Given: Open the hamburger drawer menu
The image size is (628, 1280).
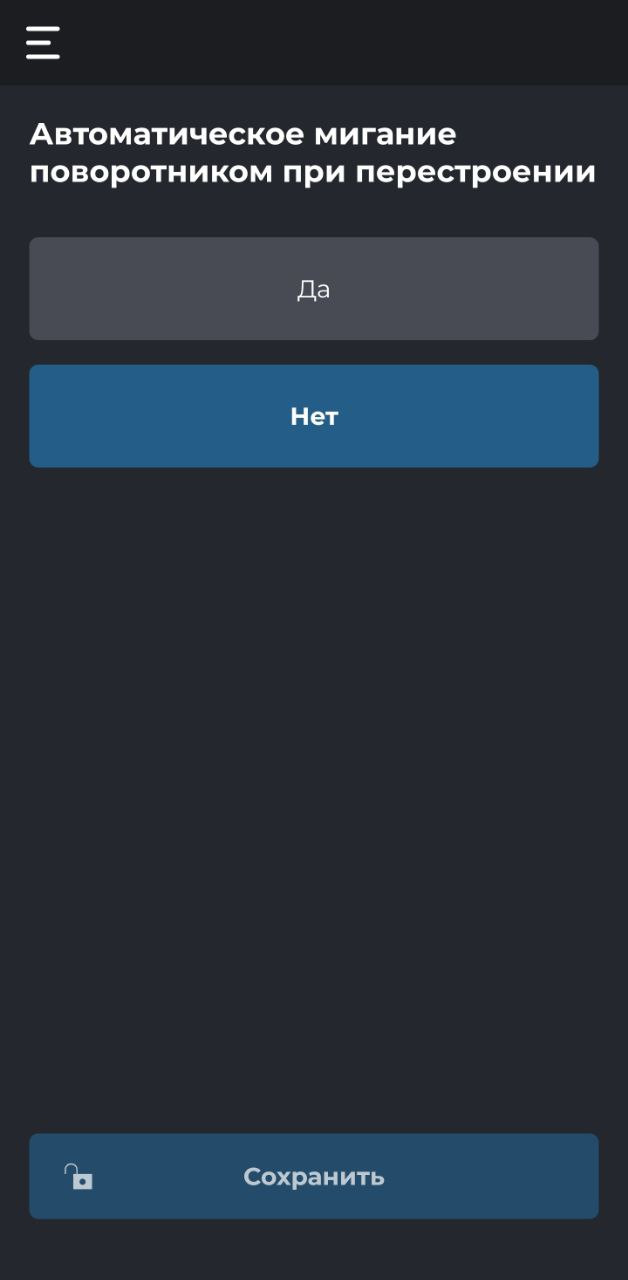Looking at the screenshot, I should tap(43, 43).
